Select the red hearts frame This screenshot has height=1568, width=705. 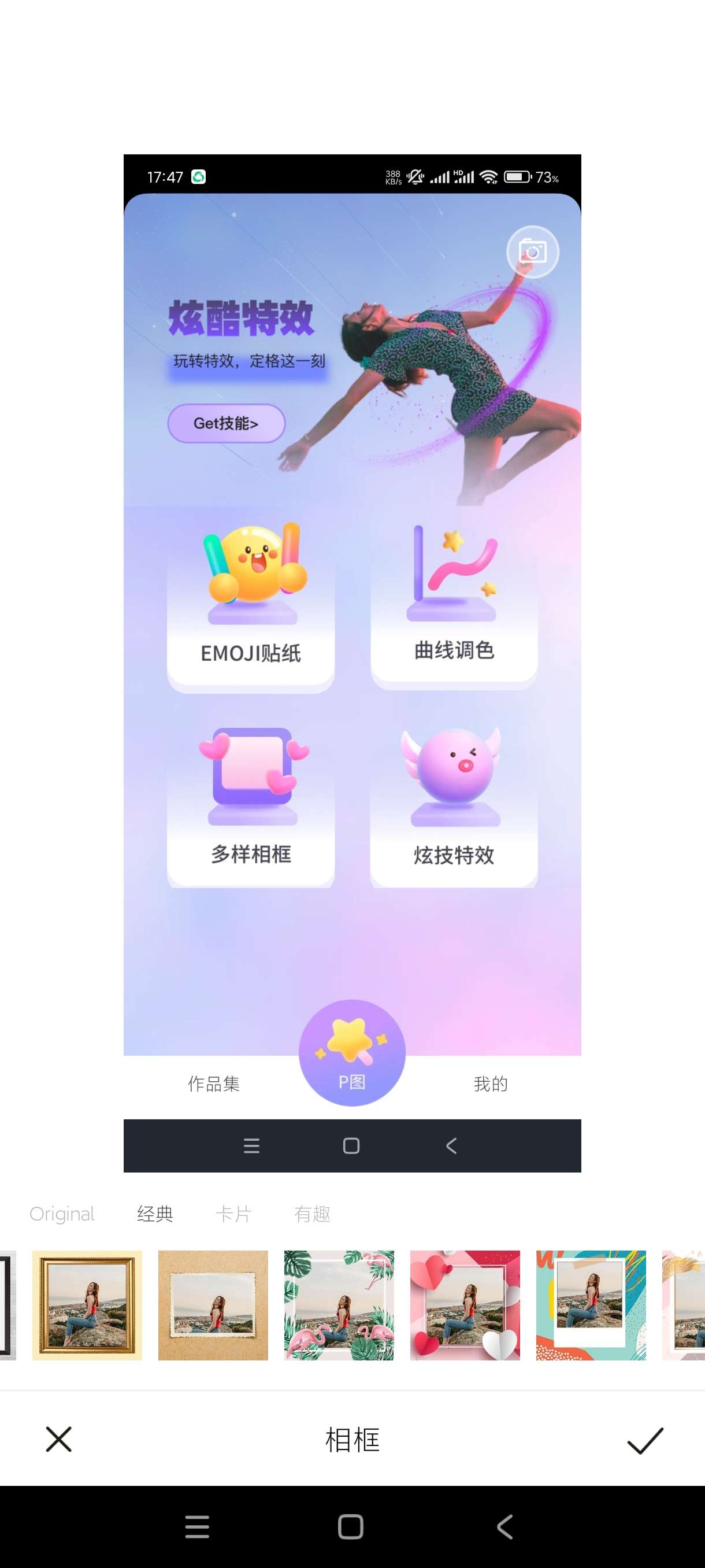pyautogui.click(x=465, y=1305)
